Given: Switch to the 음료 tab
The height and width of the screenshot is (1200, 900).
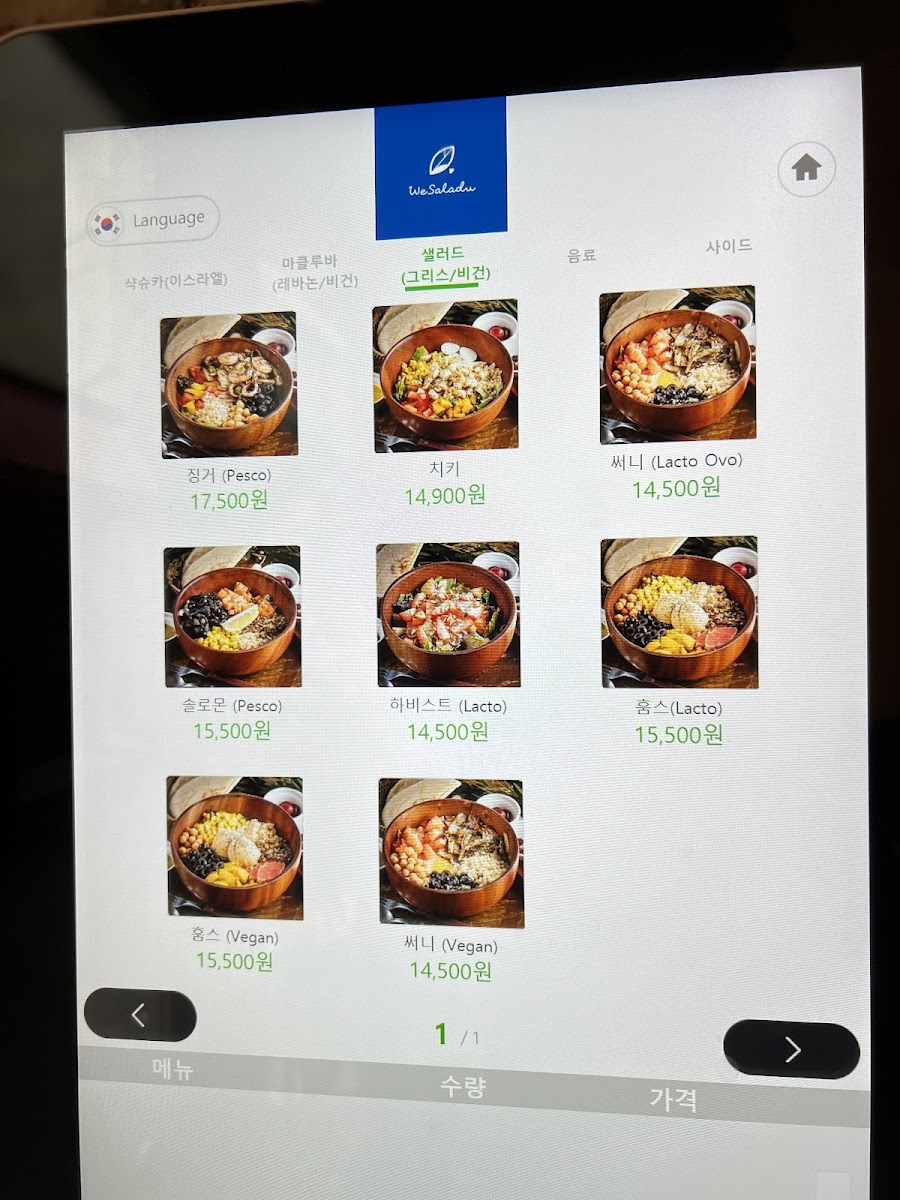Looking at the screenshot, I should 581,255.
